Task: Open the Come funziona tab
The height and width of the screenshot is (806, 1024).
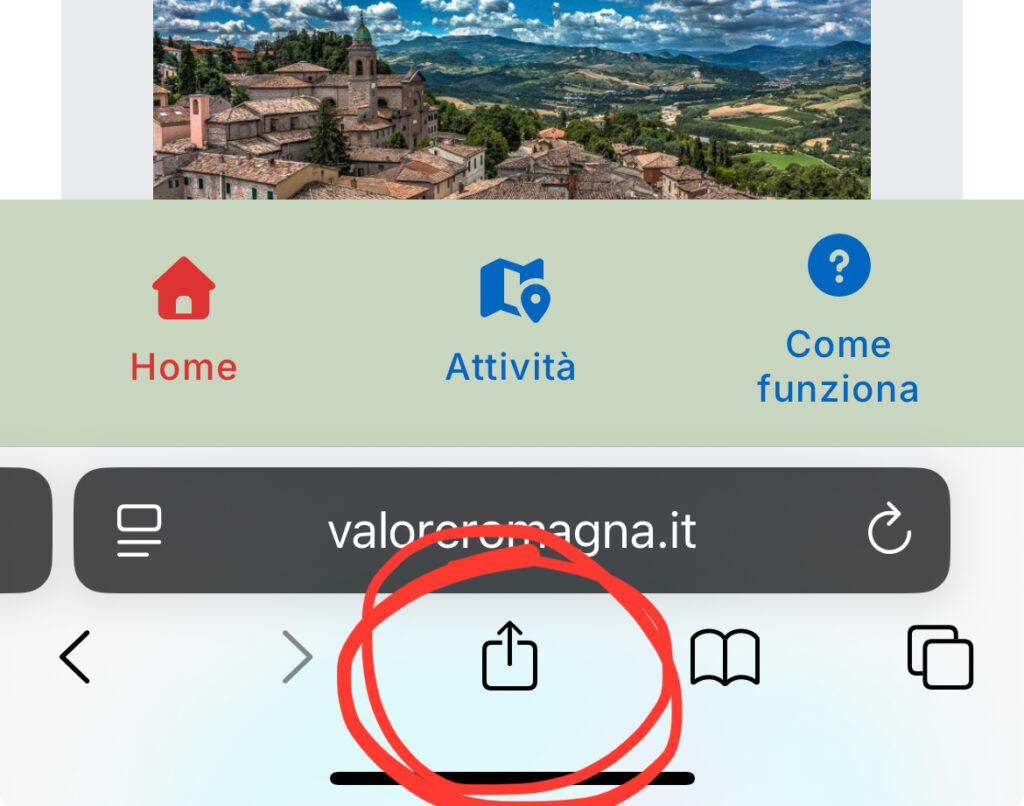Action: [x=838, y=320]
